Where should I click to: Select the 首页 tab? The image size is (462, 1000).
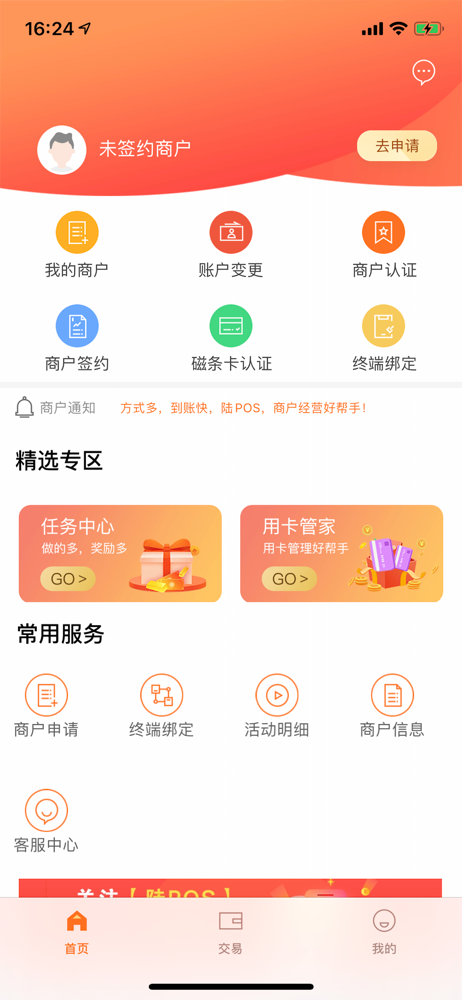(x=77, y=932)
